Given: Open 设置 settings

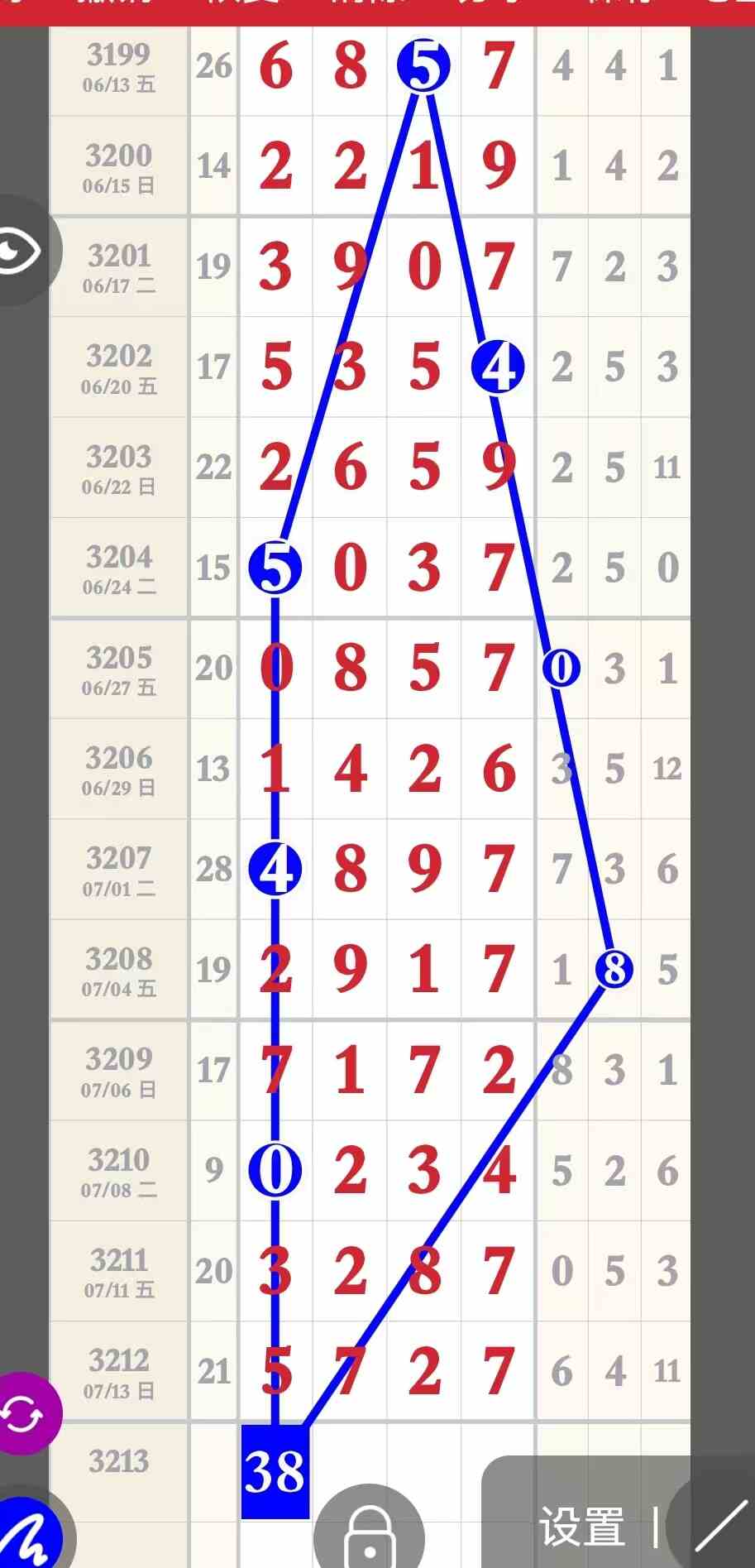Looking at the screenshot, I should click(x=581, y=1527).
